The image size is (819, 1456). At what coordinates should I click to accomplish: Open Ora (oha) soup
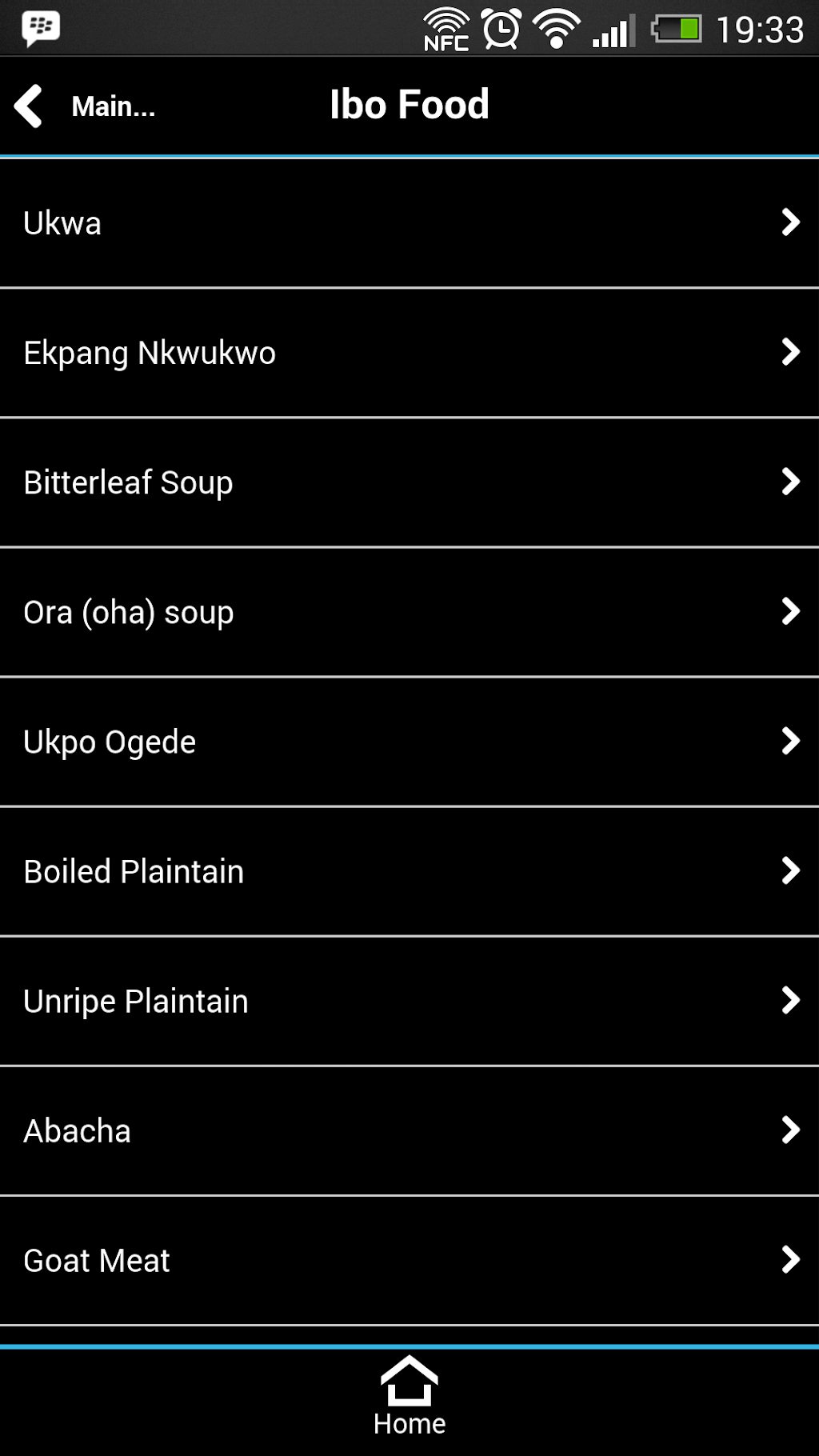tap(409, 612)
